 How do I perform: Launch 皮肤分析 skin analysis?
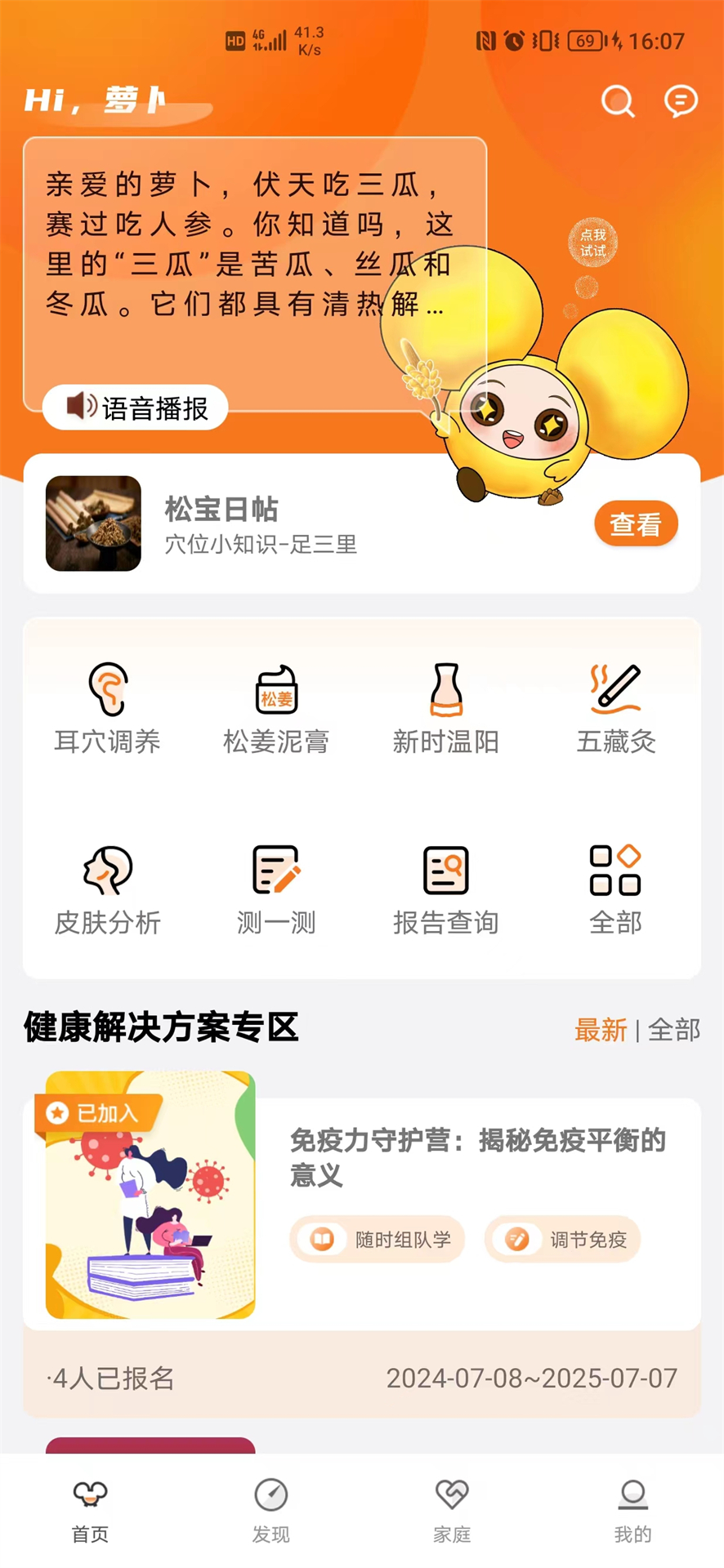coord(107,889)
